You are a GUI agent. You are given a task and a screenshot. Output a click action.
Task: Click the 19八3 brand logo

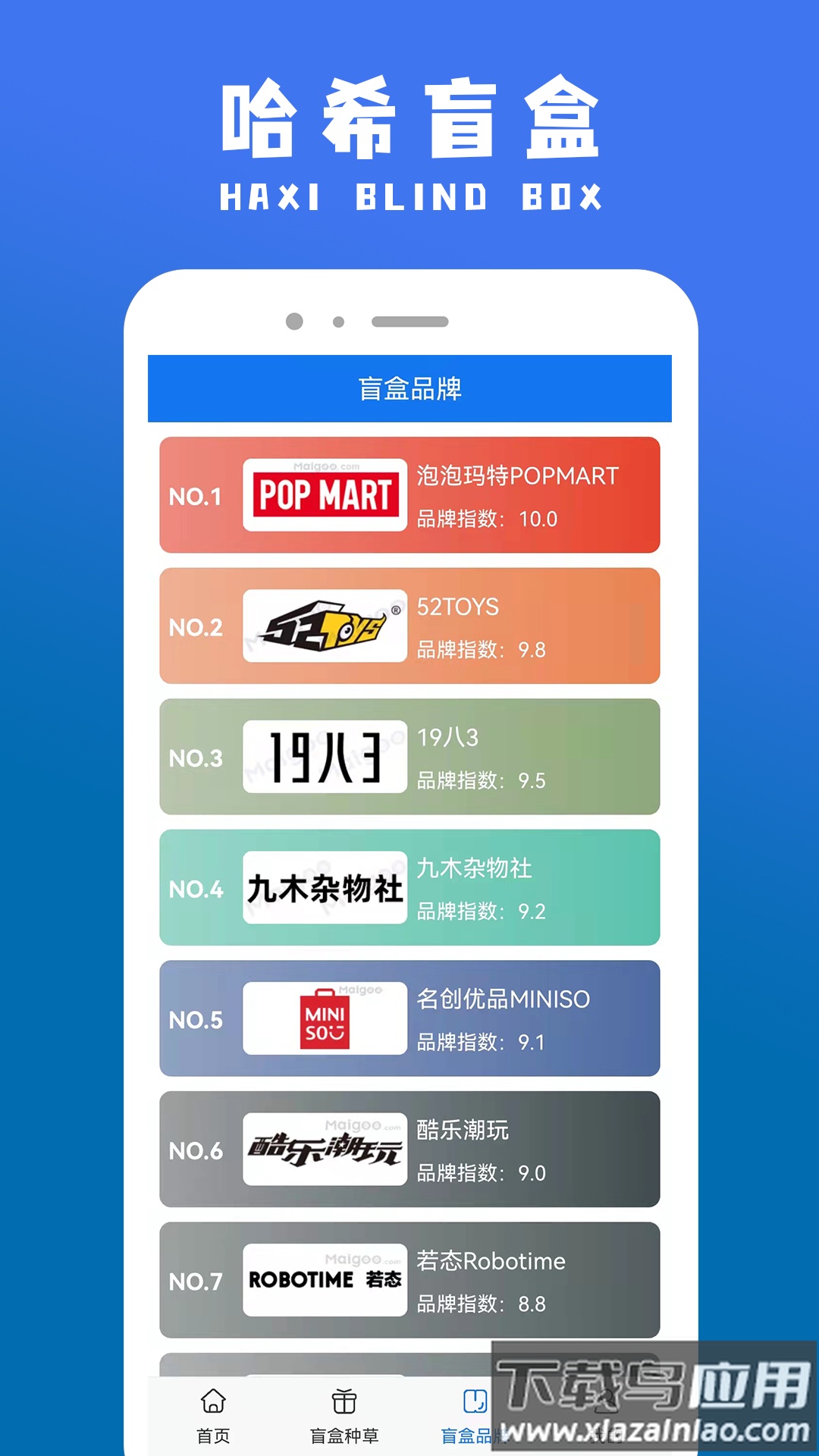[324, 755]
